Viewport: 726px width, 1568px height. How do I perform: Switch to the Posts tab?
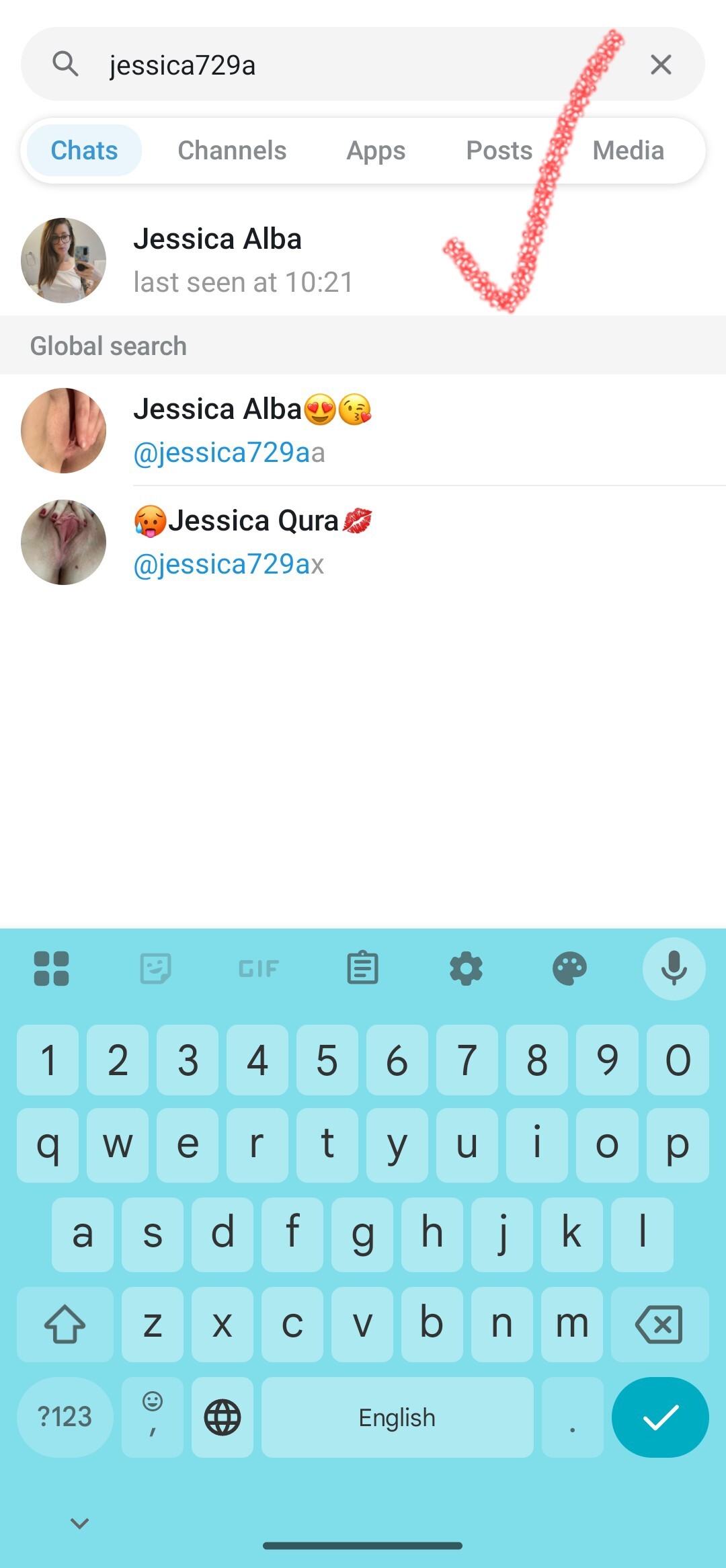pos(499,151)
